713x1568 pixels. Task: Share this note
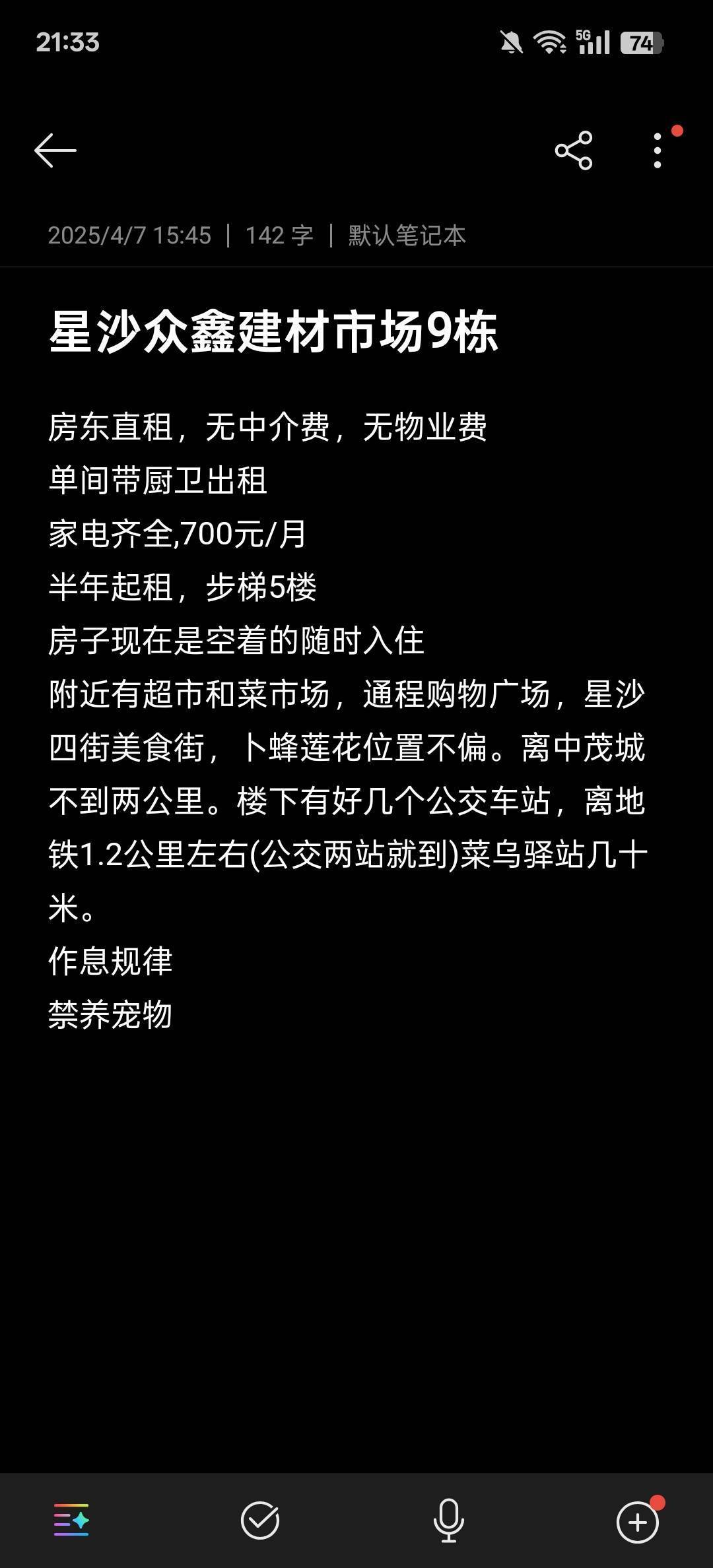574,150
